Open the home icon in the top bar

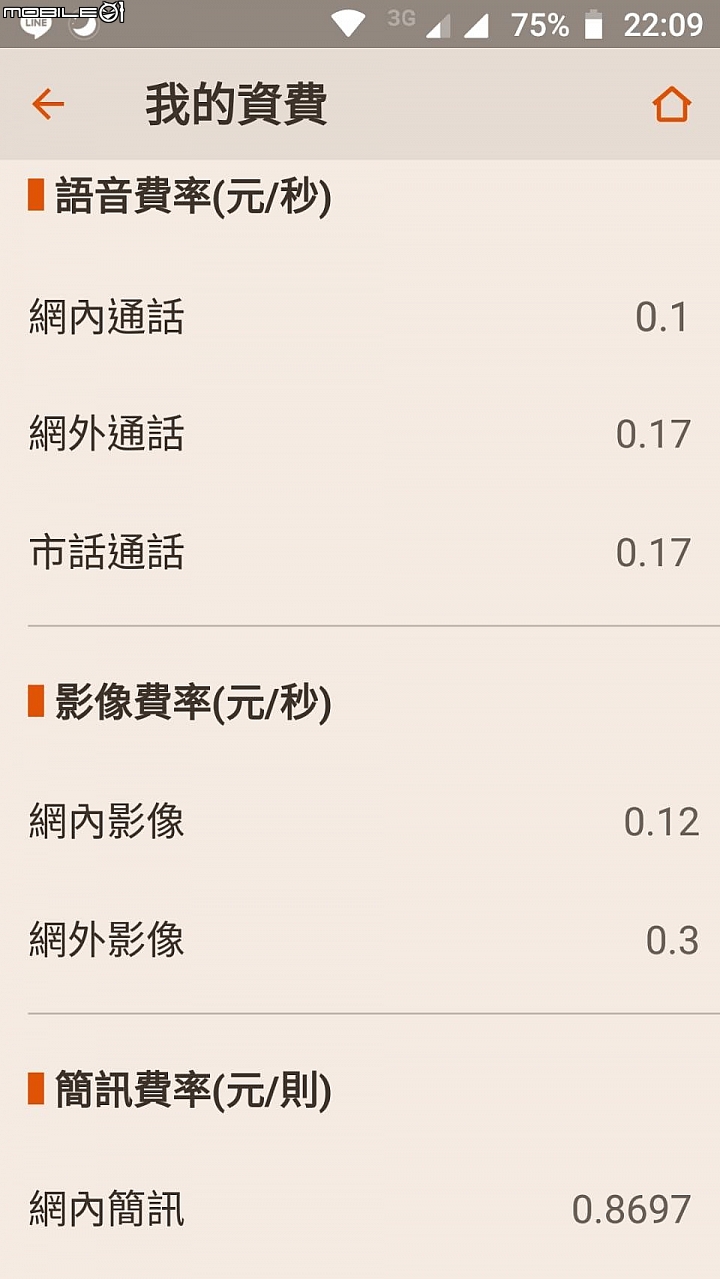click(671, 104)
